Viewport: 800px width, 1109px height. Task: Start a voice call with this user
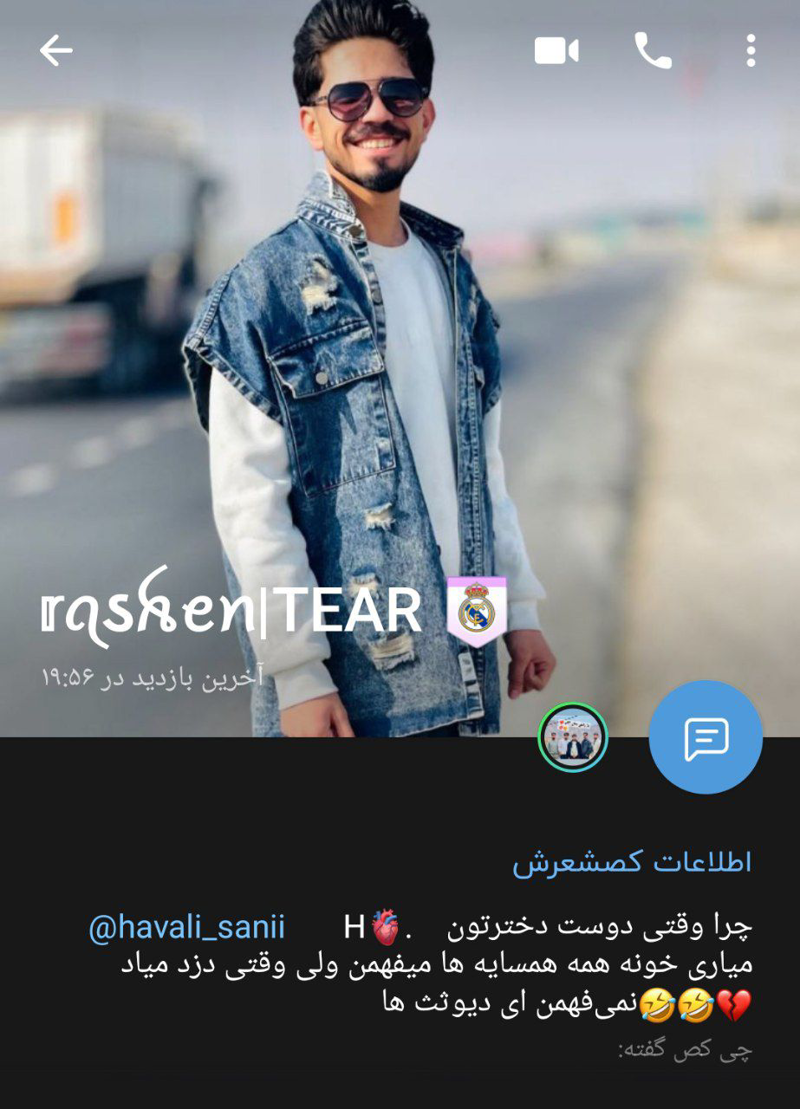click(653, 51)
